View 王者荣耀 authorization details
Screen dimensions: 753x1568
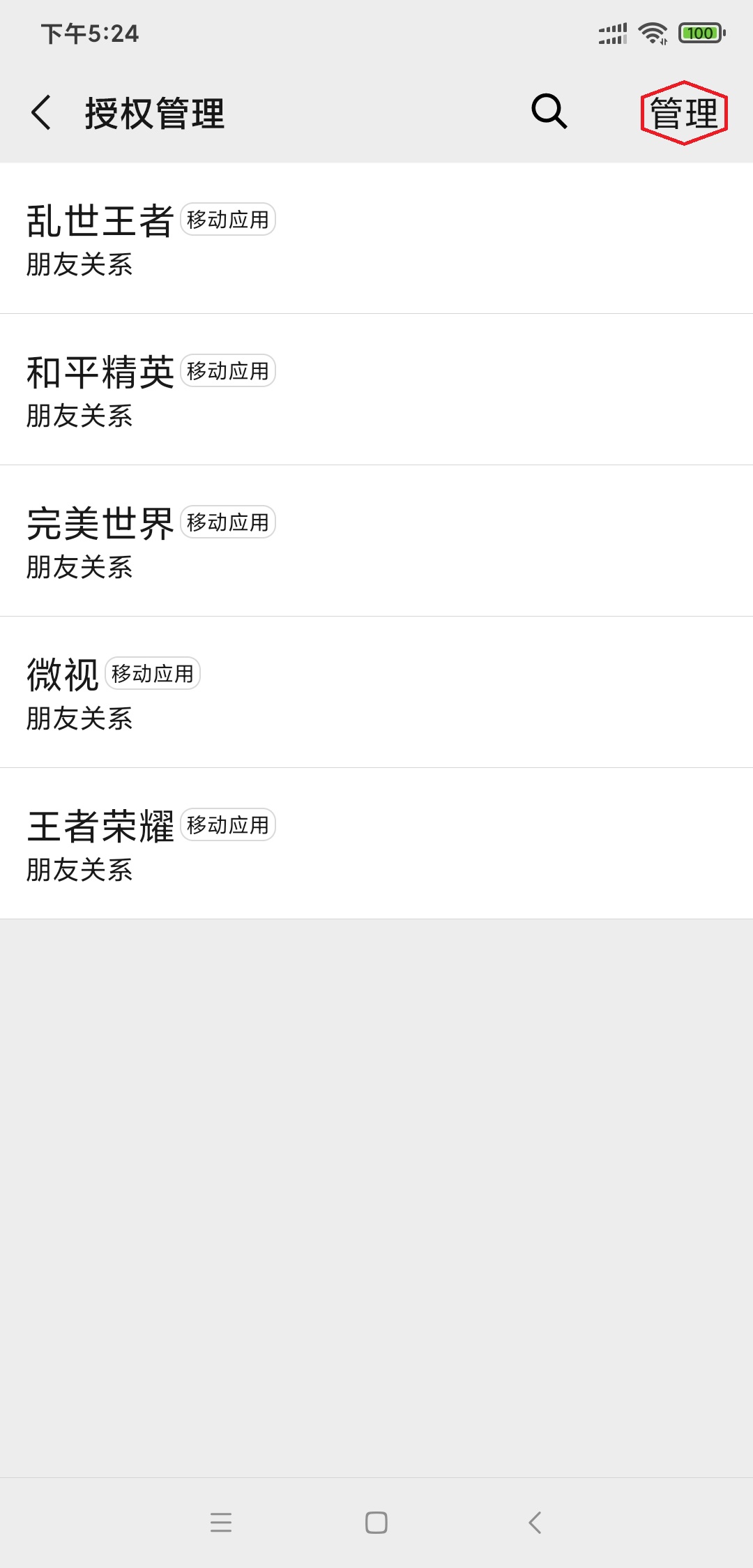[376, 844]
